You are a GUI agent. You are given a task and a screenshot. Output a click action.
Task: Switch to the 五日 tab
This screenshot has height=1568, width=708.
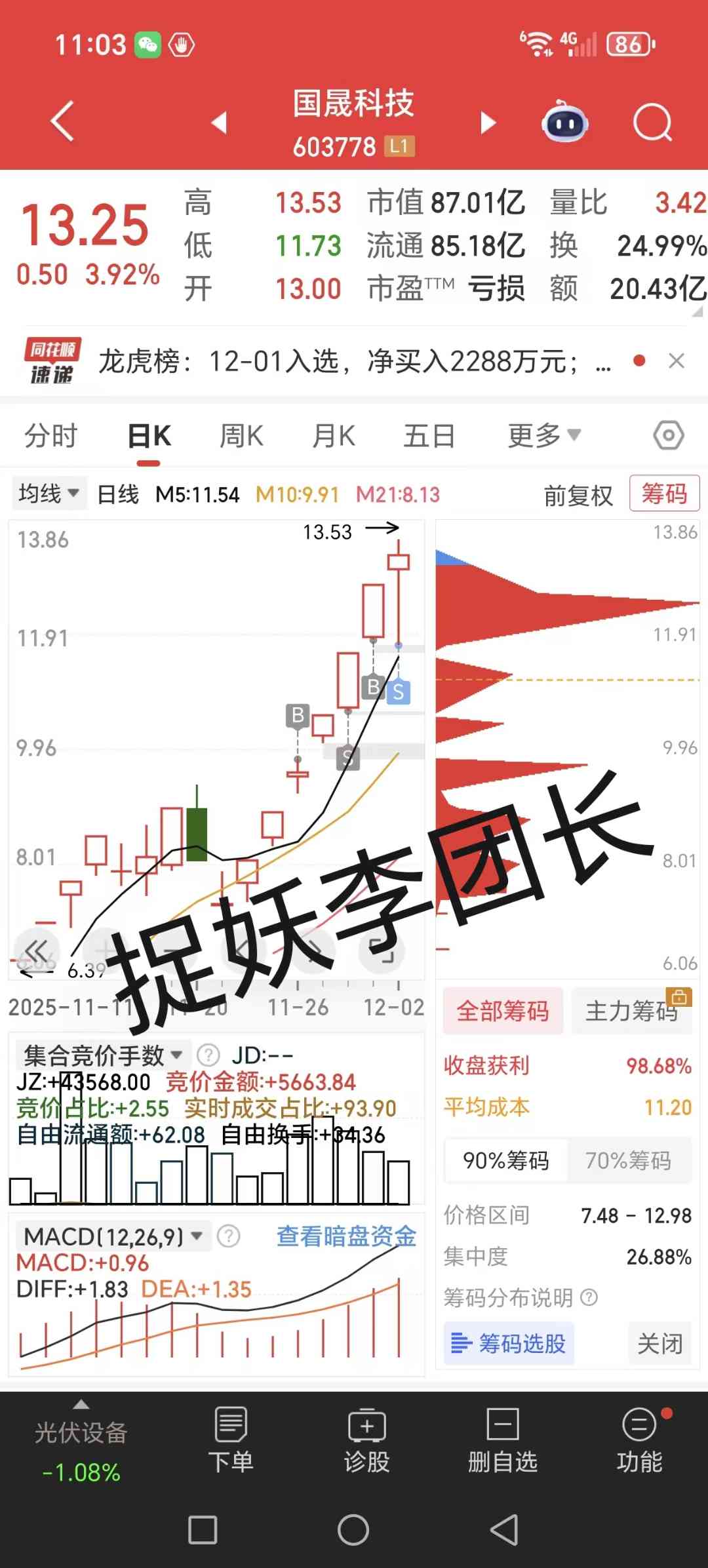[x=429, y=436]
